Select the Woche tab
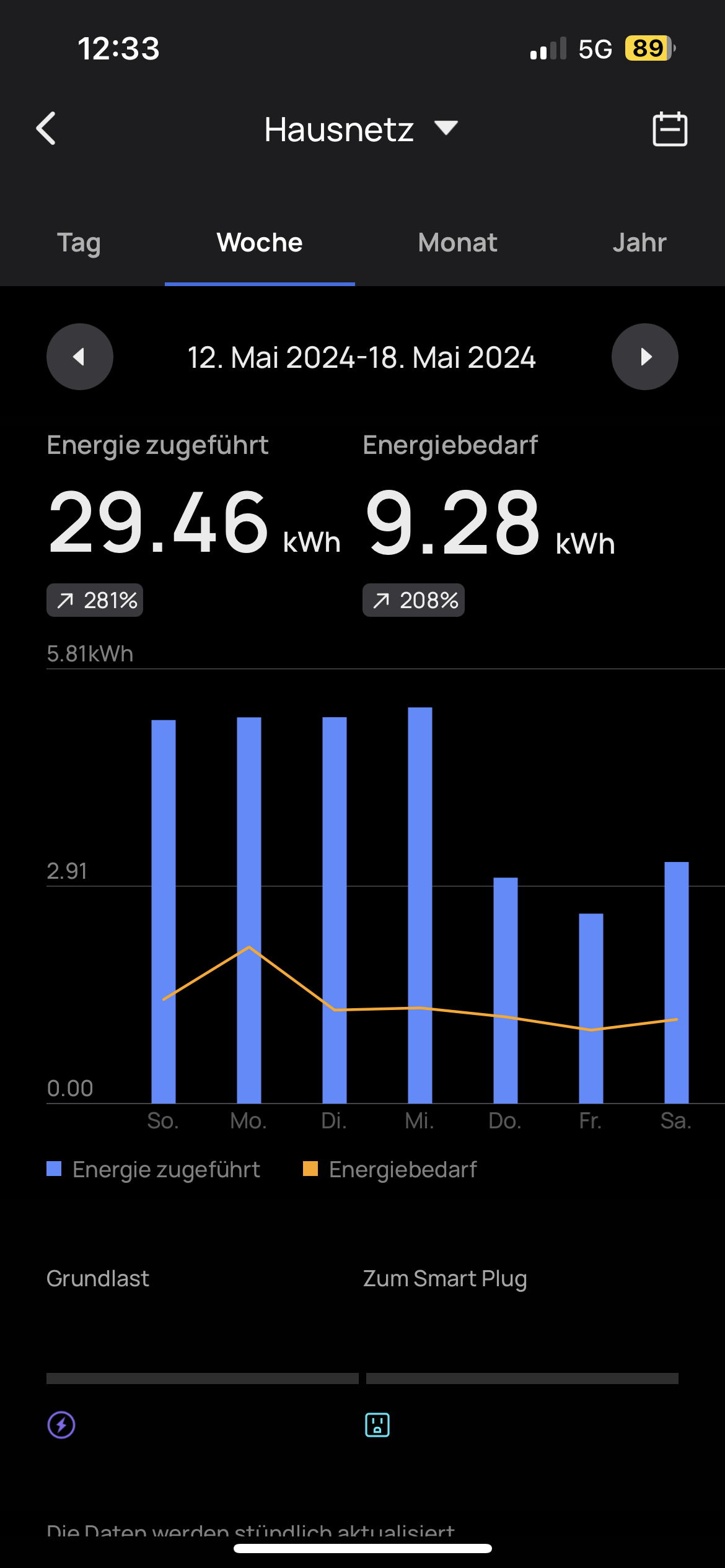Screen dimensions: 725x1568 point(260,243)
